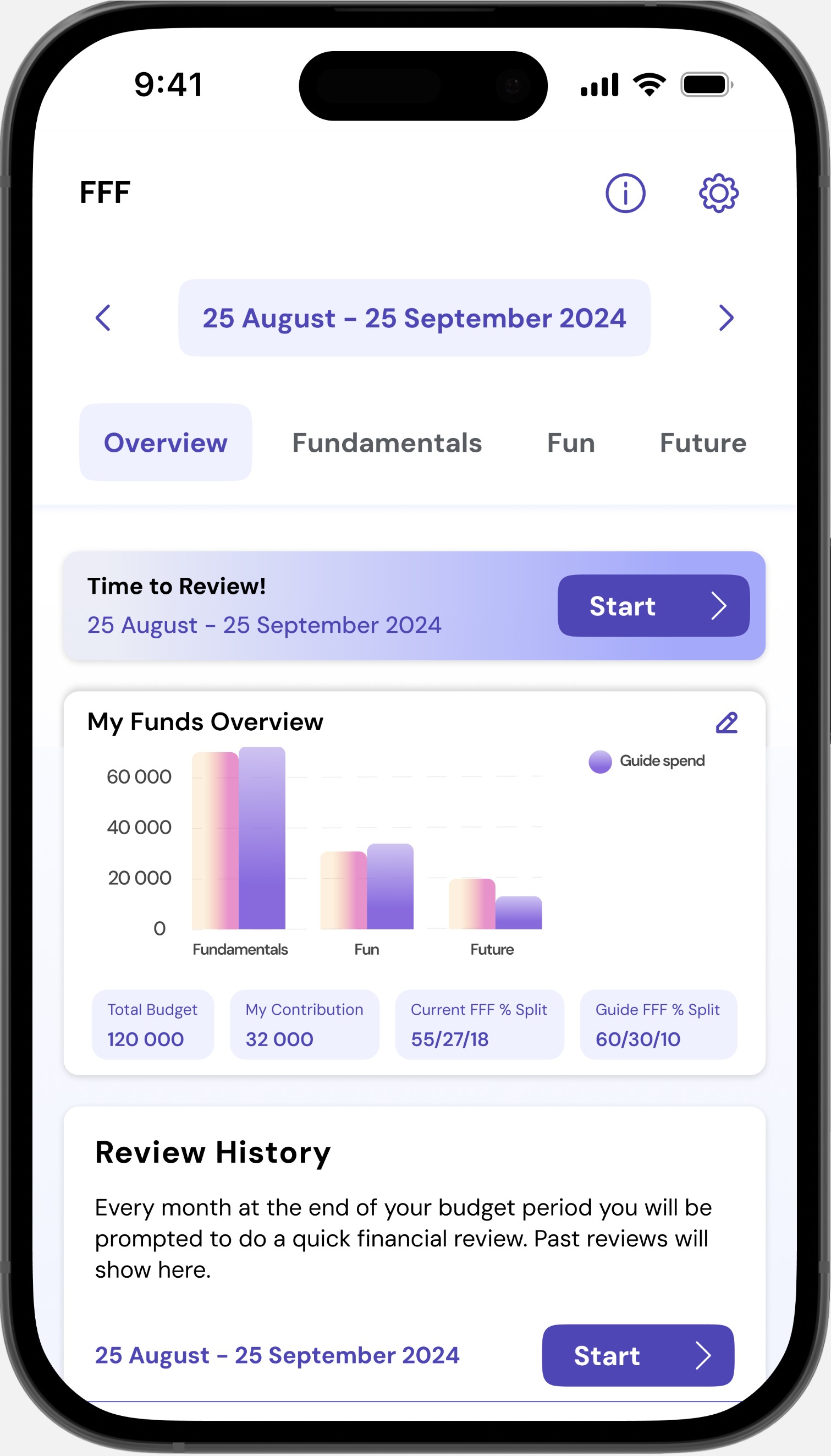Start review in Time to Review banner
The image size is (831, 1456).
click(653, 606)
